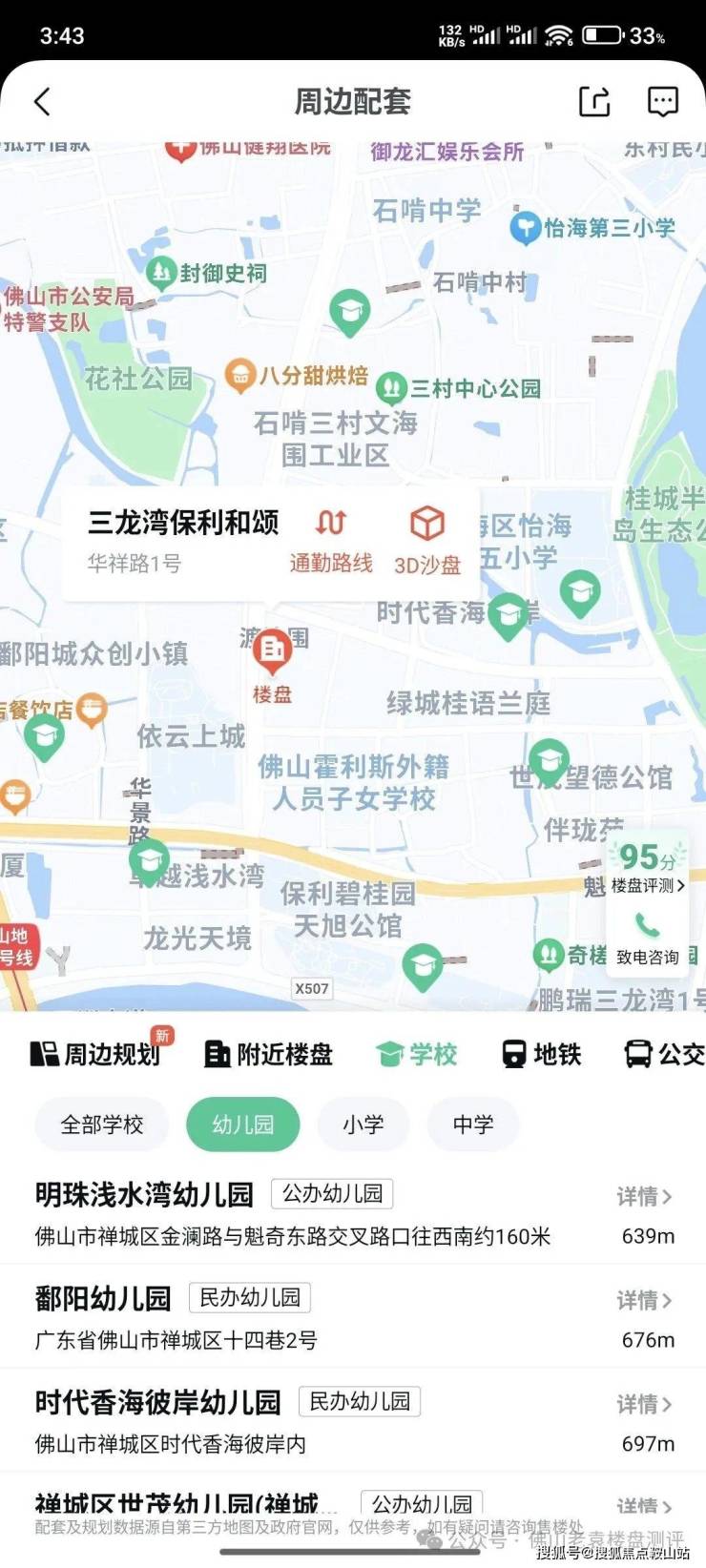This screenshot has height=1568, width=706.
Task: Open 明珠浅水湾幼儿园 details
Action: tap(644, 1196)
